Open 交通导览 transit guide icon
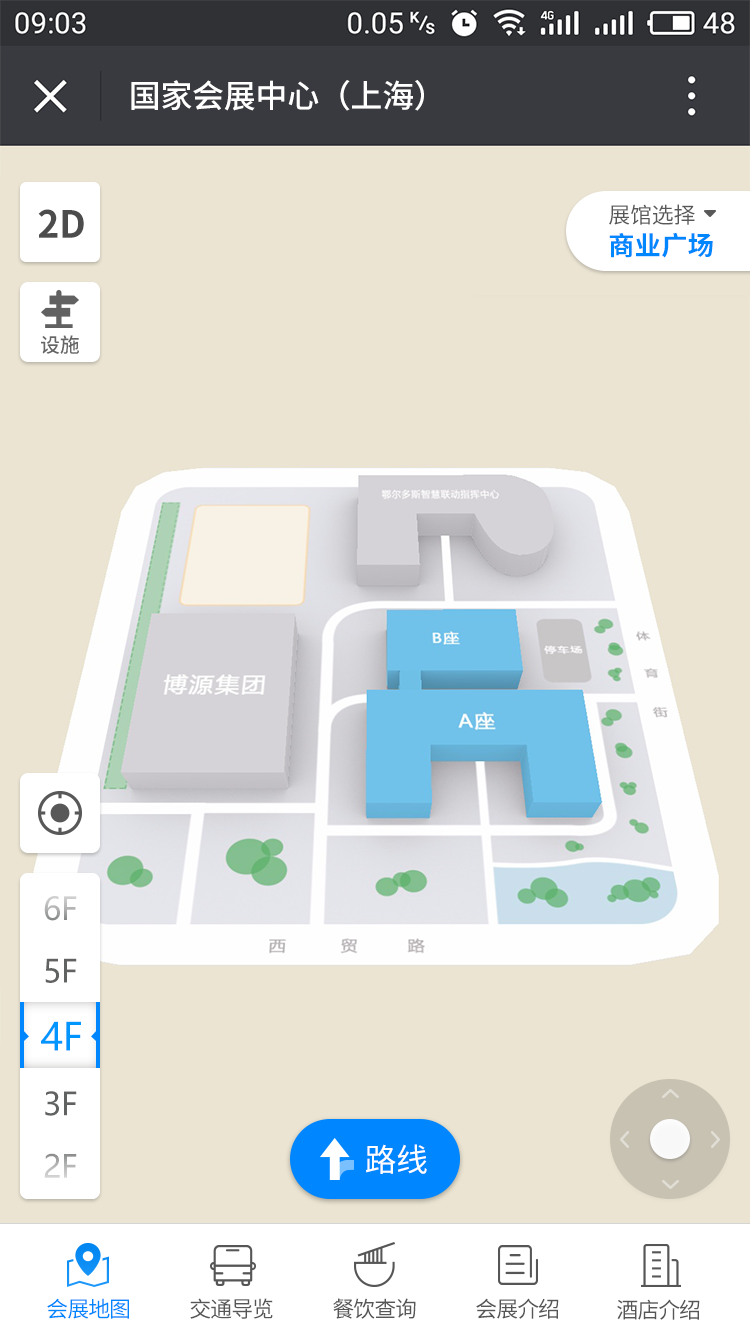 point(231,1277)
